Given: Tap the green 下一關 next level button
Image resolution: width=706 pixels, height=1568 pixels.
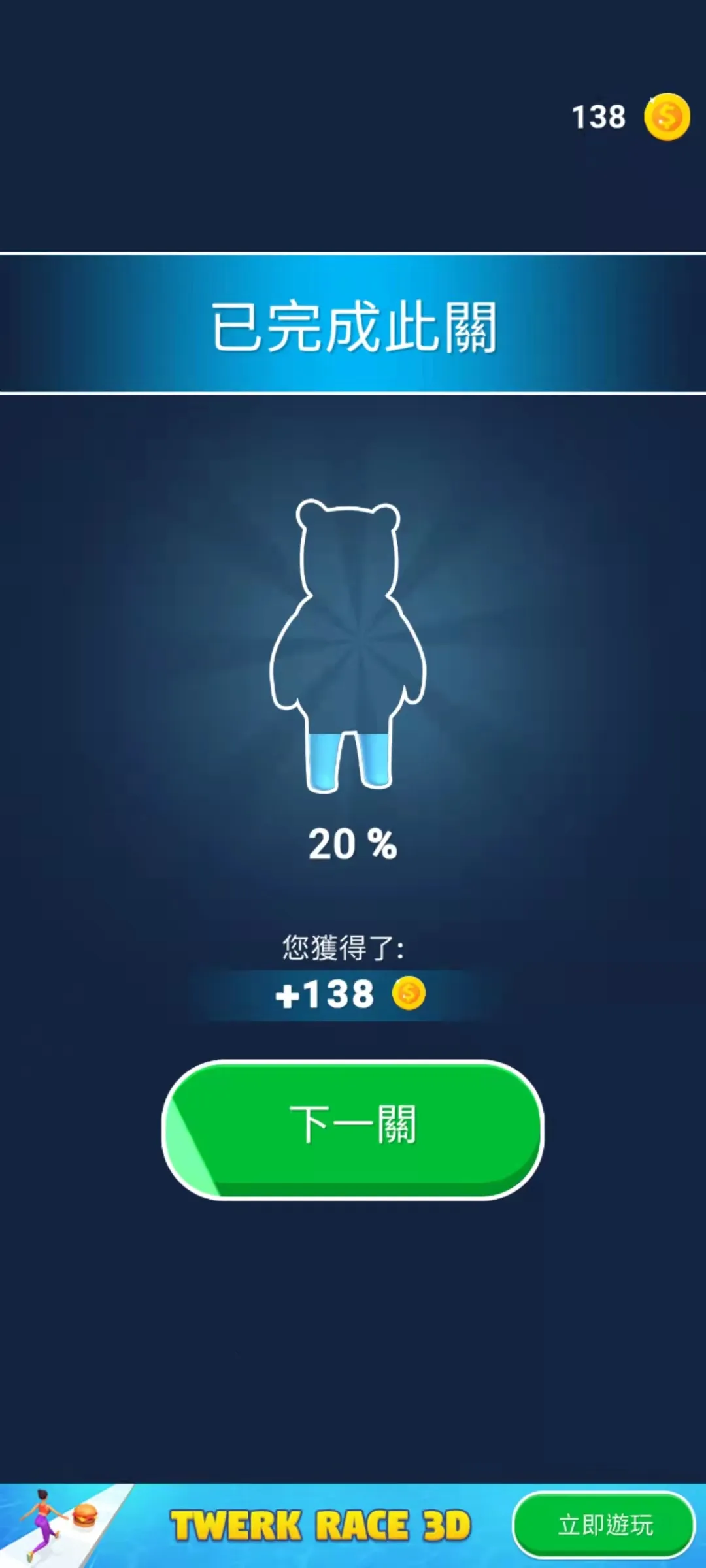Looking at the screenshot, I should tap(353, 1129).
